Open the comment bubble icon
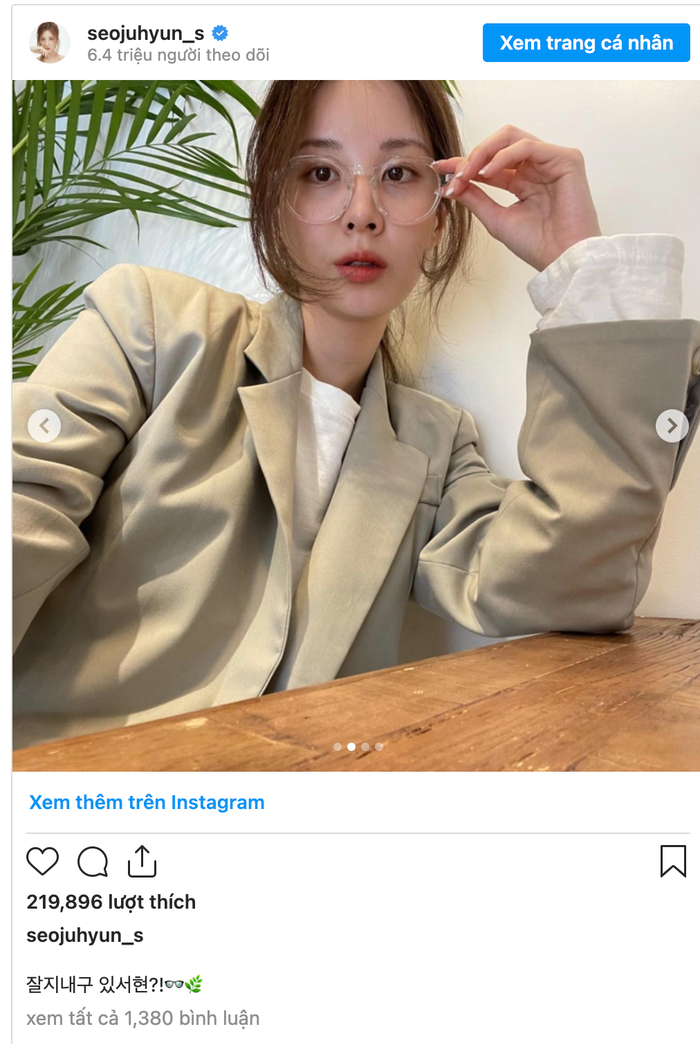700x1044 pixels. coord(93,861)
